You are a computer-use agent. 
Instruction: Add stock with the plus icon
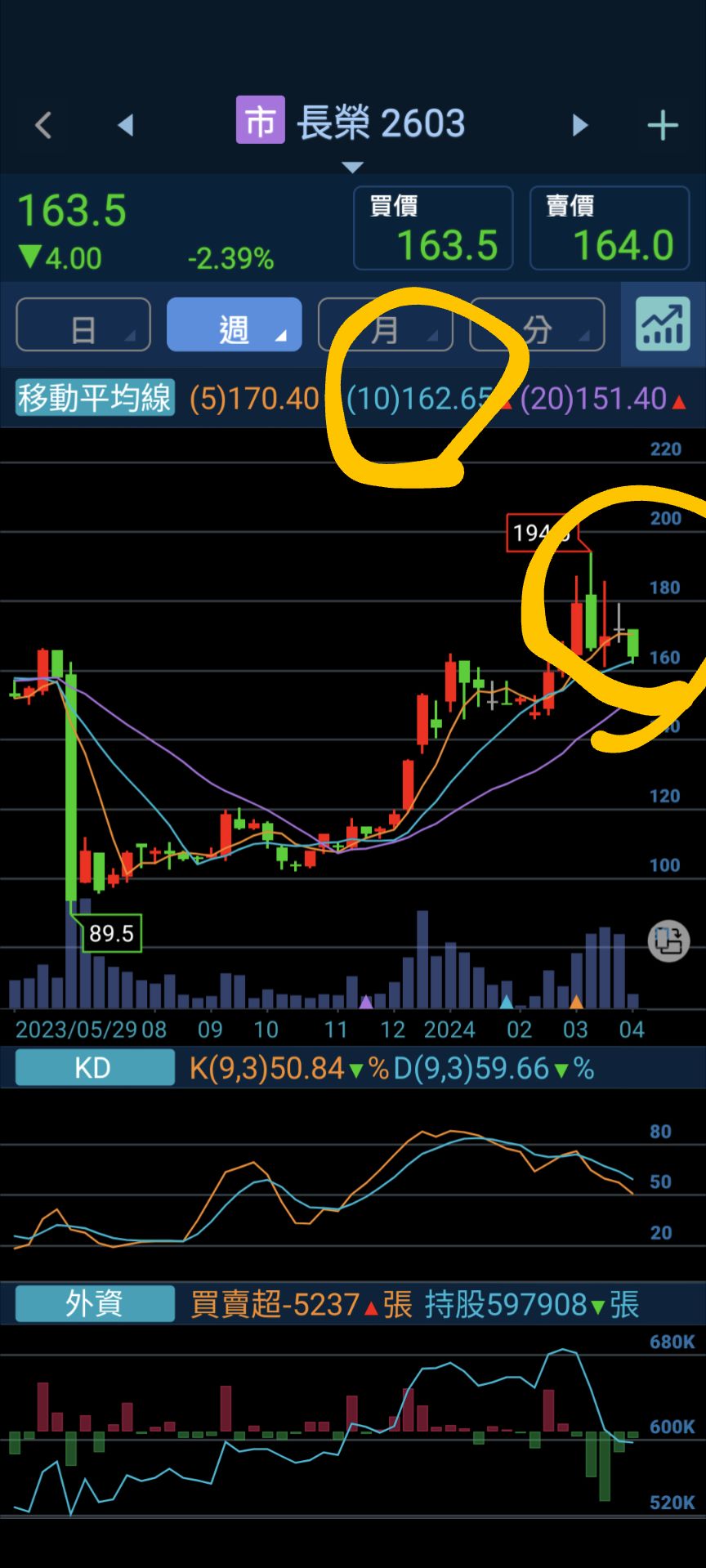[663, 125]
